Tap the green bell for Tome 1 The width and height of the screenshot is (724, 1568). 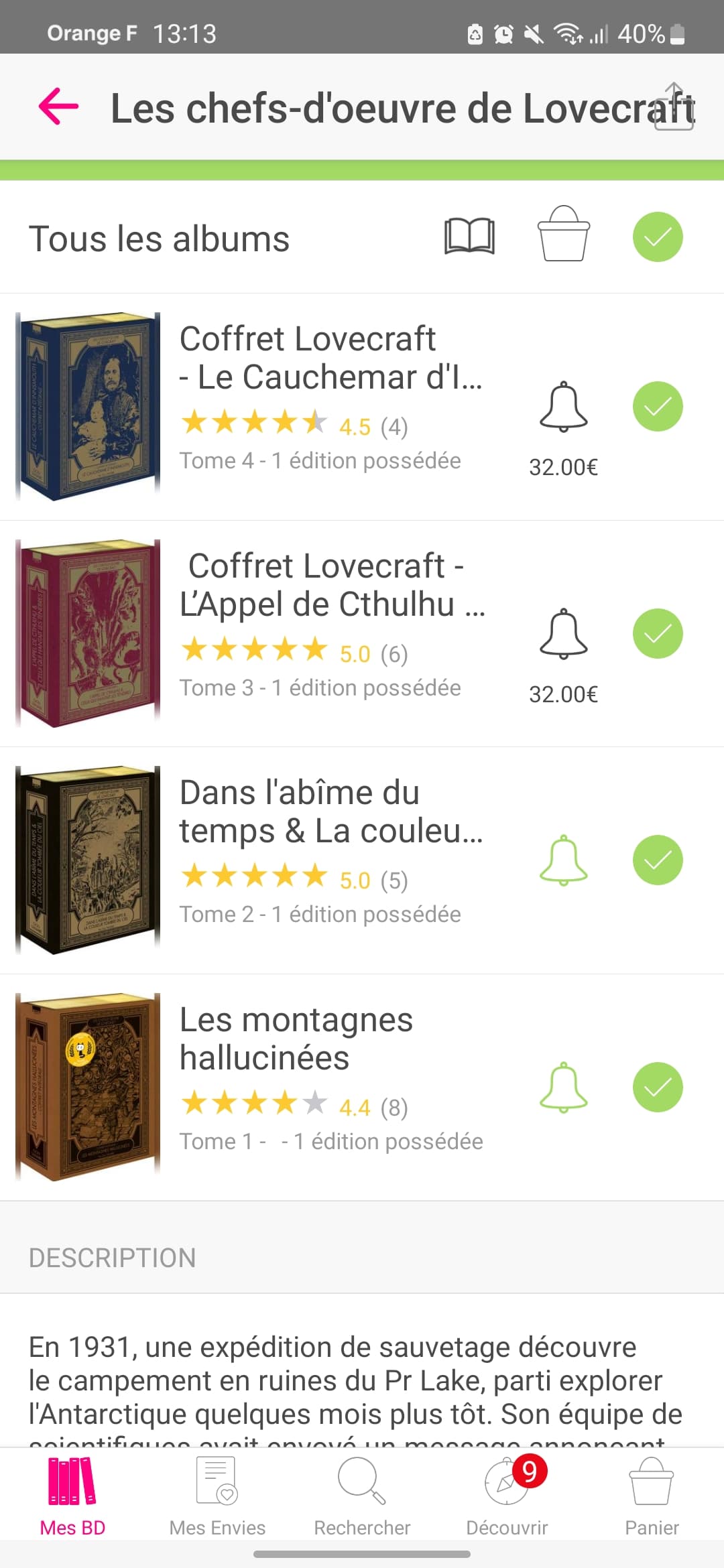click(x=563, y=1088)
